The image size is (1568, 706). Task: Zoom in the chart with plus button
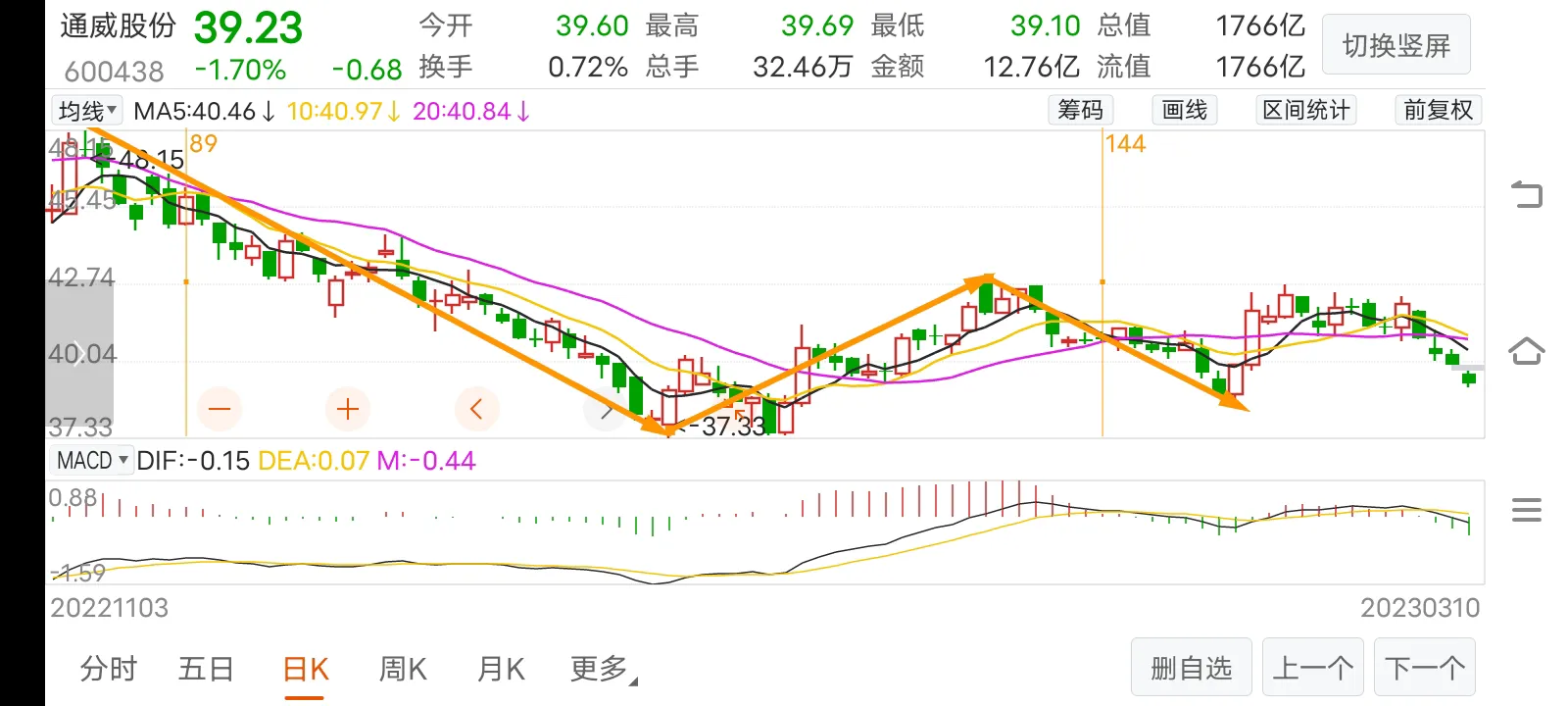[x=348, y=409]
